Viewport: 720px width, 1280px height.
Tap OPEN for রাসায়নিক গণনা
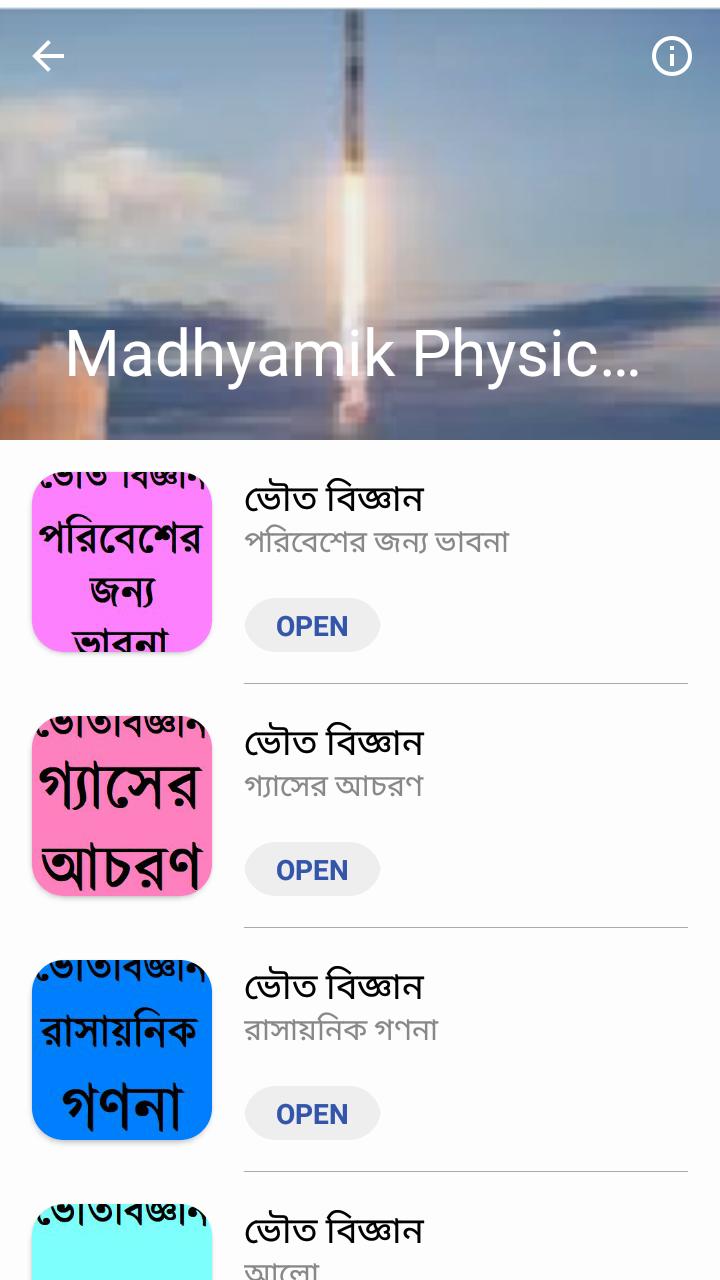click(312, 1114)
